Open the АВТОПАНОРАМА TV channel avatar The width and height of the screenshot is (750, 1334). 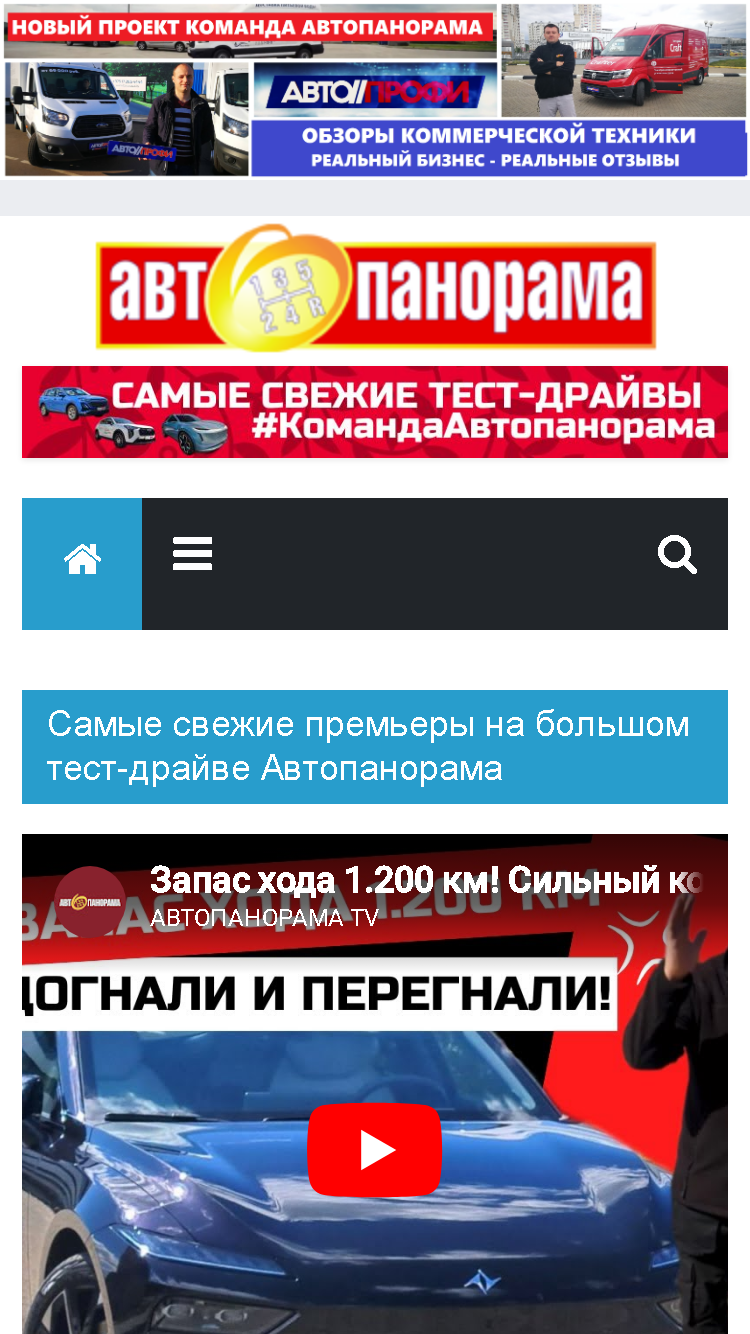point(90,902)
